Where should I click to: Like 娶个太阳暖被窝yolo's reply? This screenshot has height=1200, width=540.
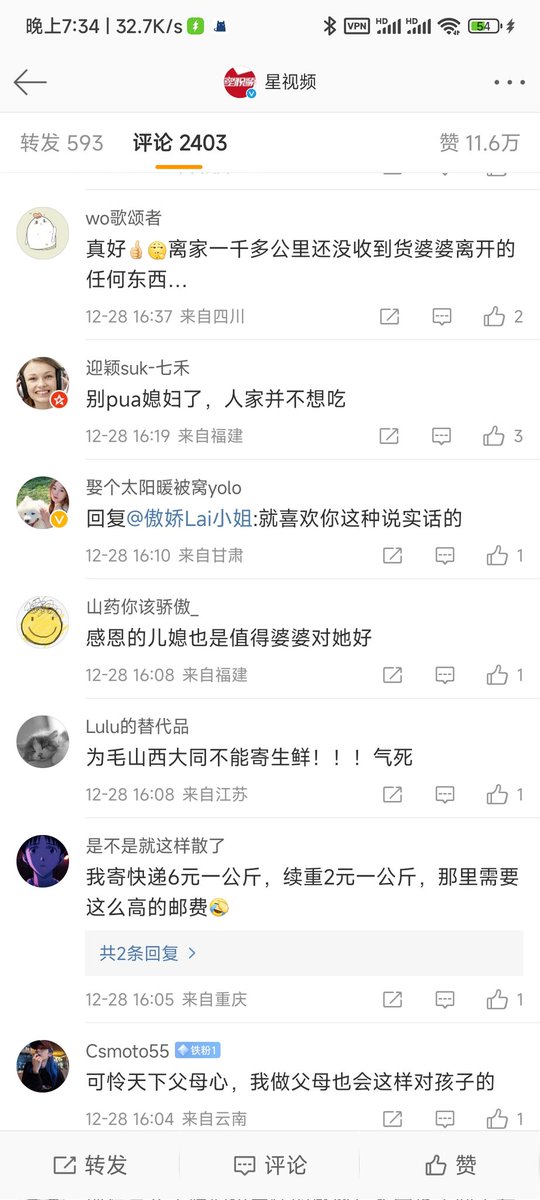pyautogui.click(x=504, y=555)
